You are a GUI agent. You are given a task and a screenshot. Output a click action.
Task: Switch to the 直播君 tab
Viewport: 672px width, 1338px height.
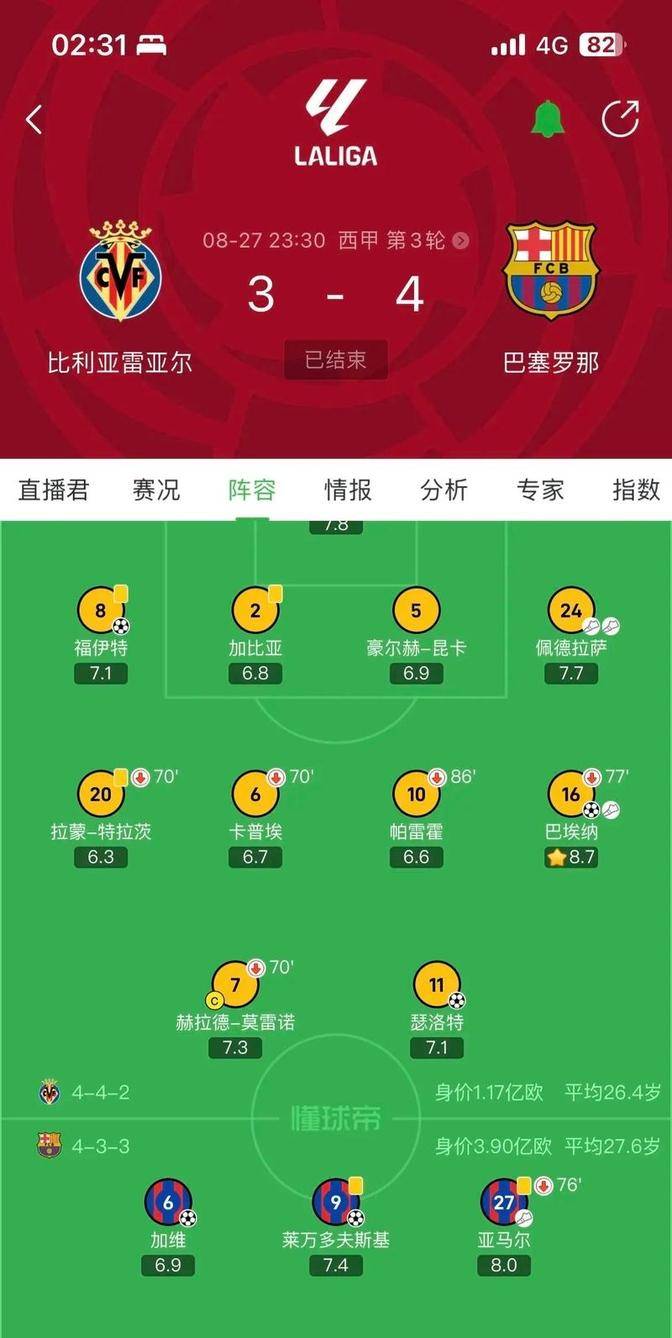tap(53, 490)
